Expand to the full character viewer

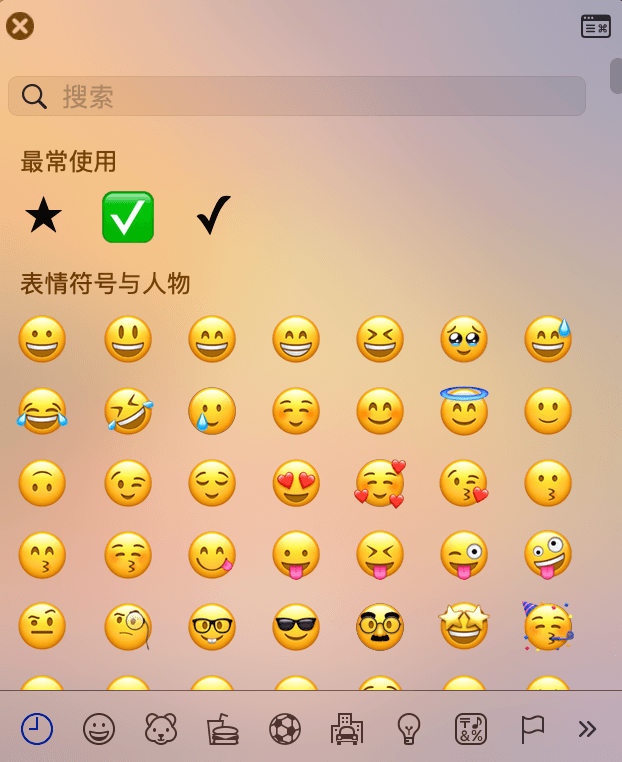pyautogui.click(x=595, y=27)
